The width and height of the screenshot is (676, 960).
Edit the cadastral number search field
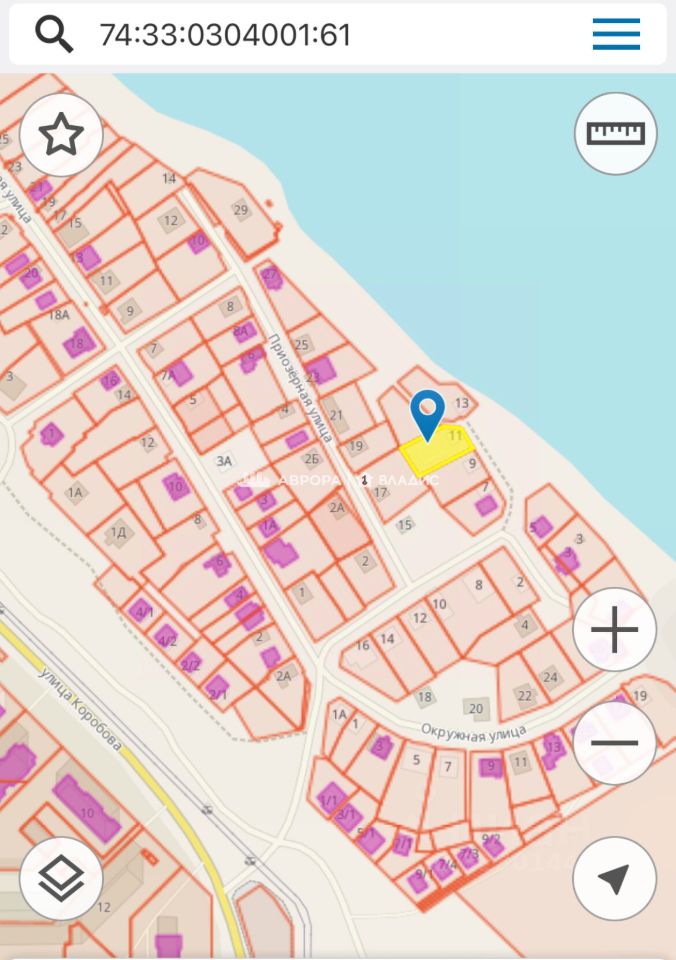tap(300, 35)
